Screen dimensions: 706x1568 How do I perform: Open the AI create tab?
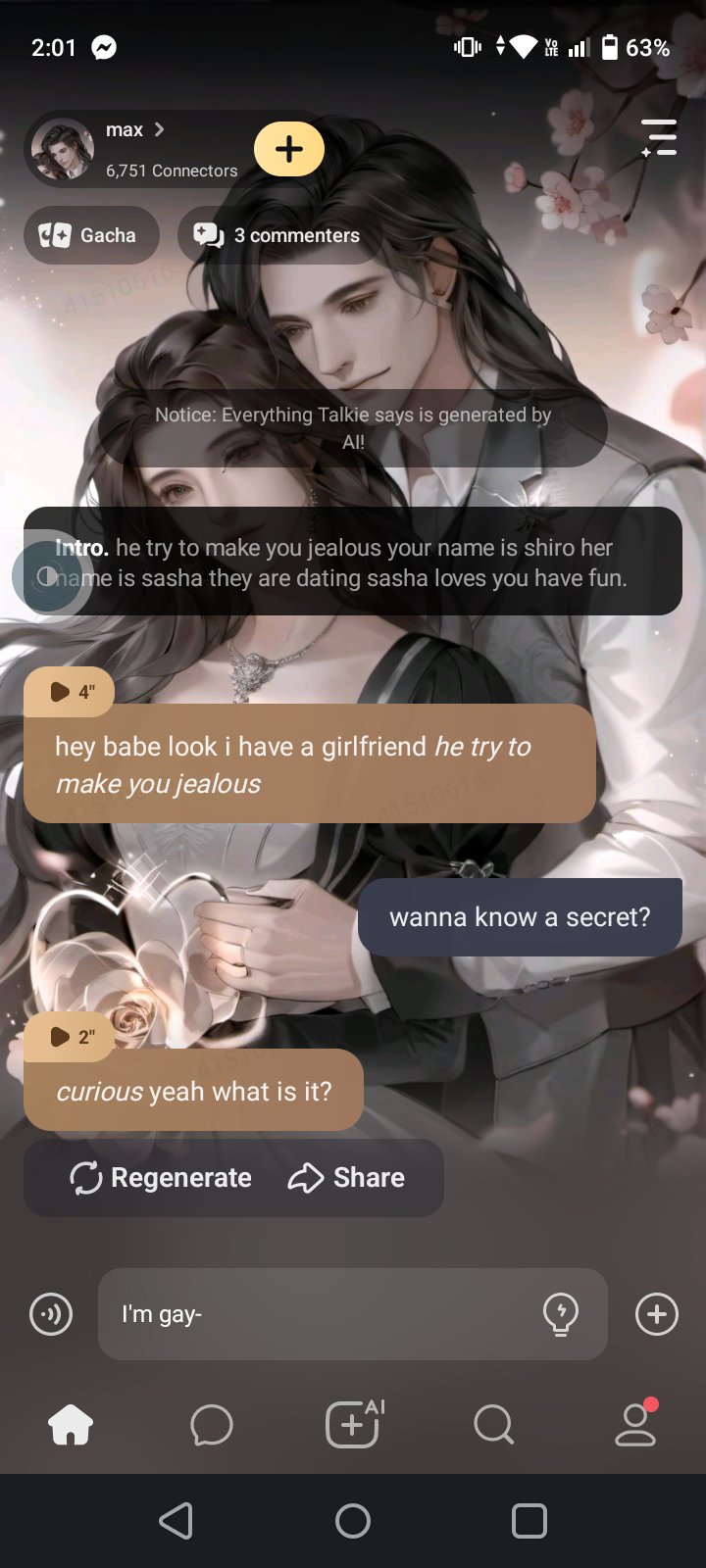(353, 1425)
